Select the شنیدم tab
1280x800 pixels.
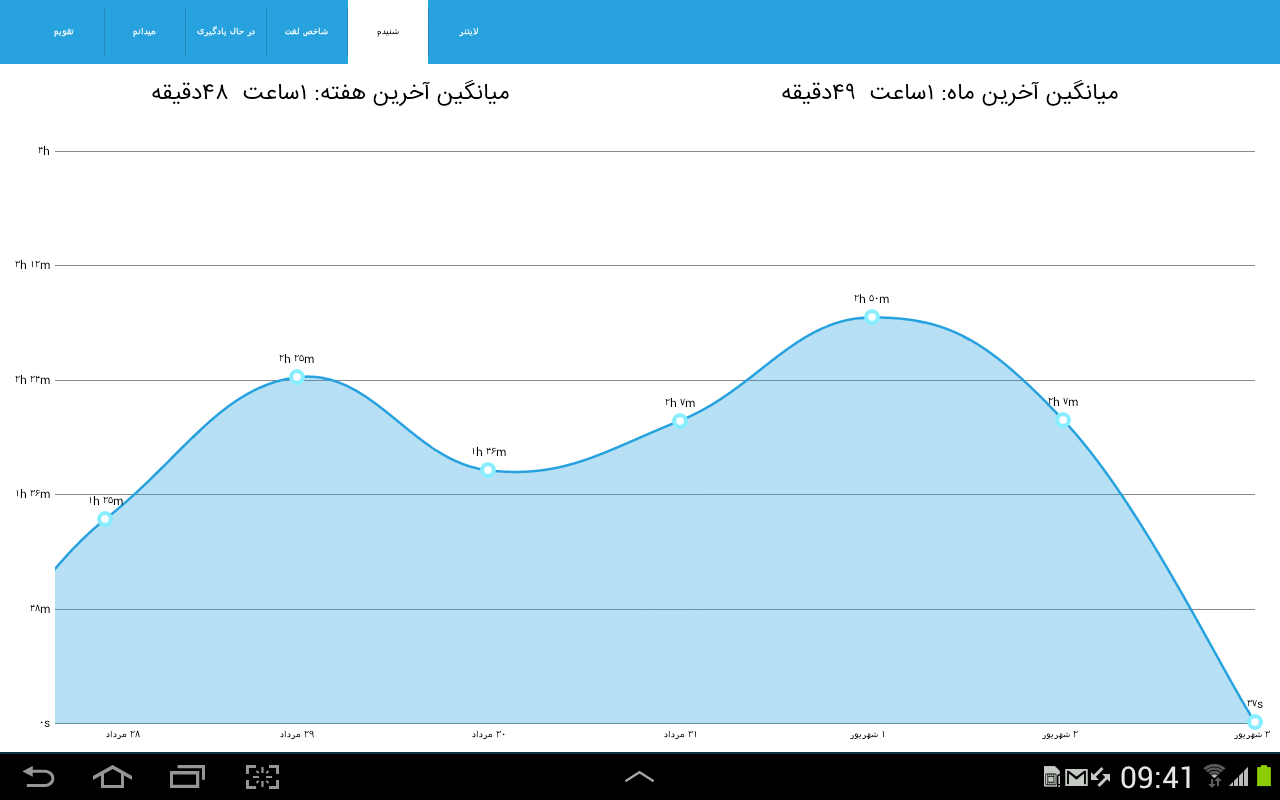point(388,32)
